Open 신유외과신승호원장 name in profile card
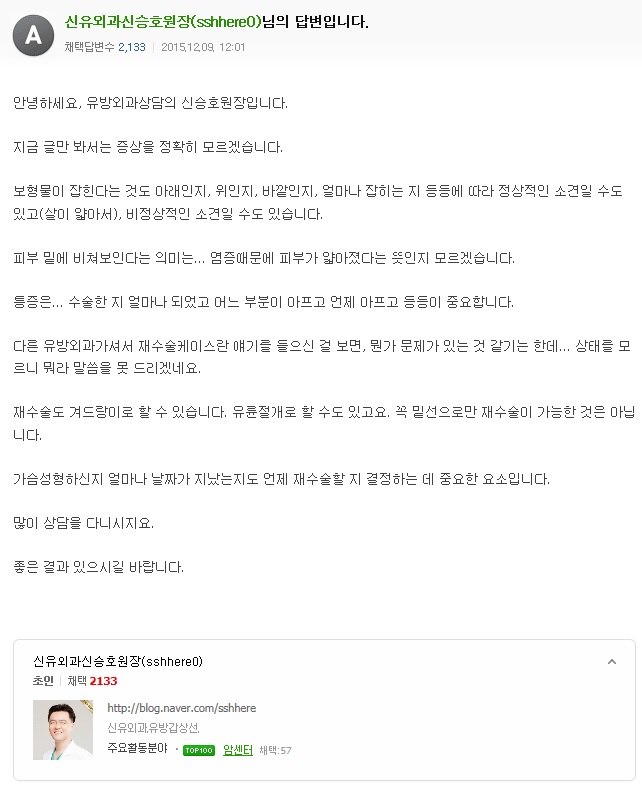 pos(118,661)
